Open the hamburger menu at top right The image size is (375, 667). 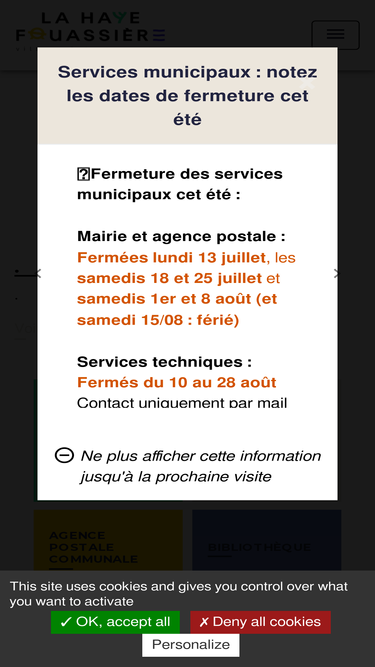click(335, 35)
